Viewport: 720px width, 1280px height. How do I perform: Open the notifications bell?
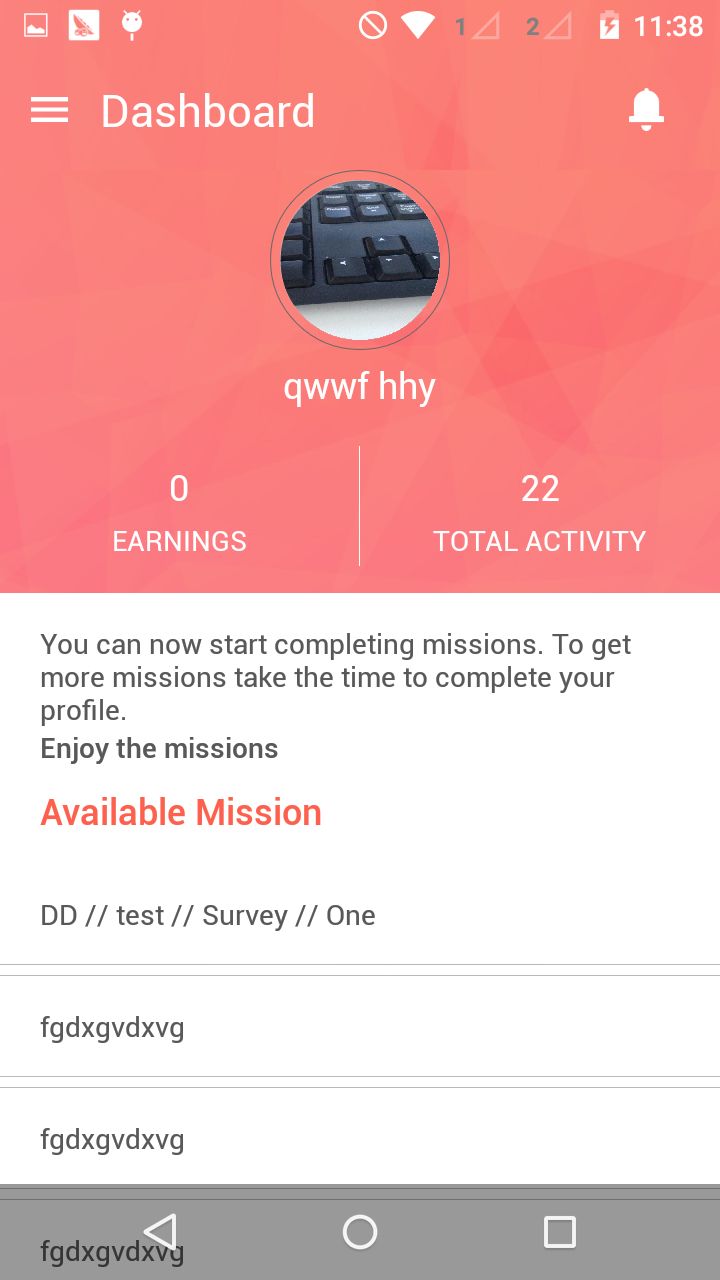(646, 110)
